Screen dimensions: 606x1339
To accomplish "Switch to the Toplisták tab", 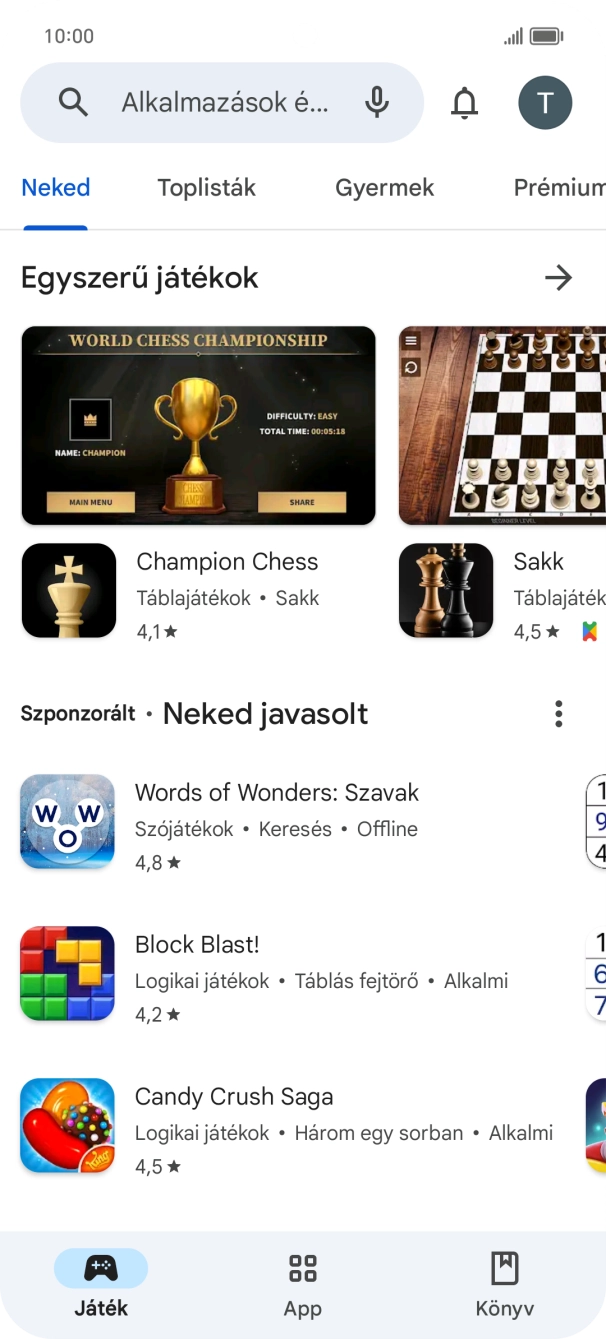I will (x=206, y=188).
